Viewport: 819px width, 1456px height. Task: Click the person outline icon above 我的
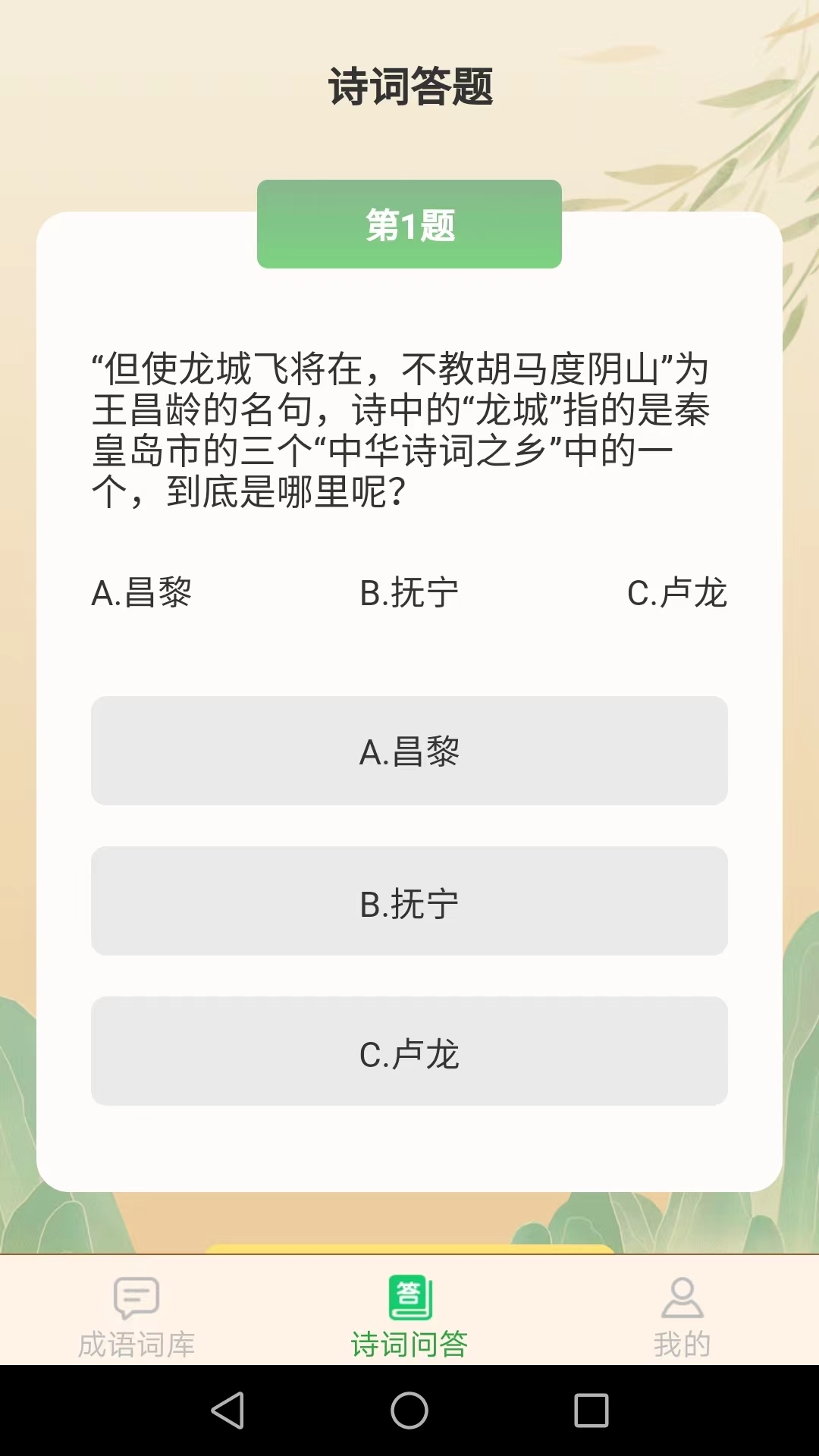[x=682, y=1298]
